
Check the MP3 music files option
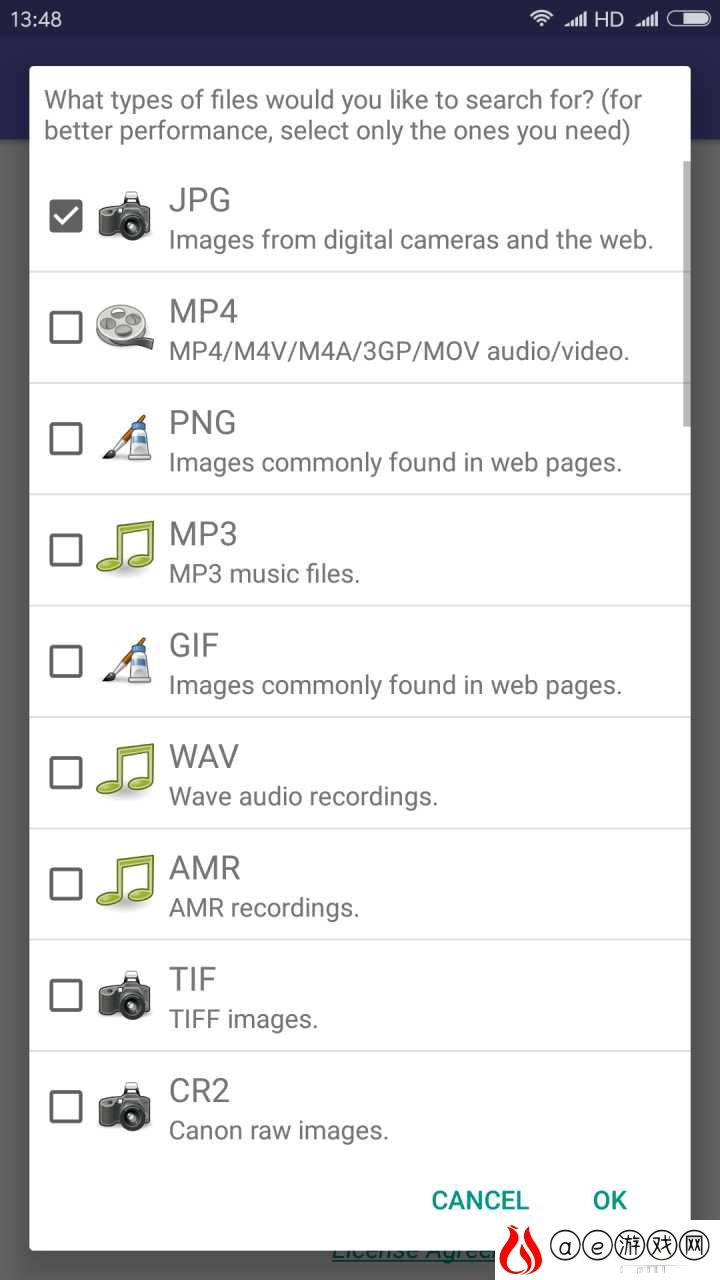pos(66,549)
